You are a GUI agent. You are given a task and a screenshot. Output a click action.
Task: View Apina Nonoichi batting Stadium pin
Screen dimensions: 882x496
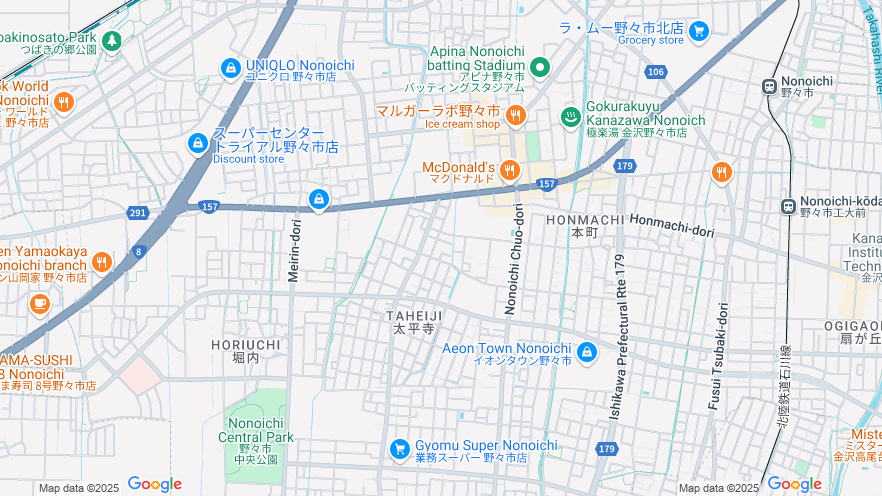point(541,68)
